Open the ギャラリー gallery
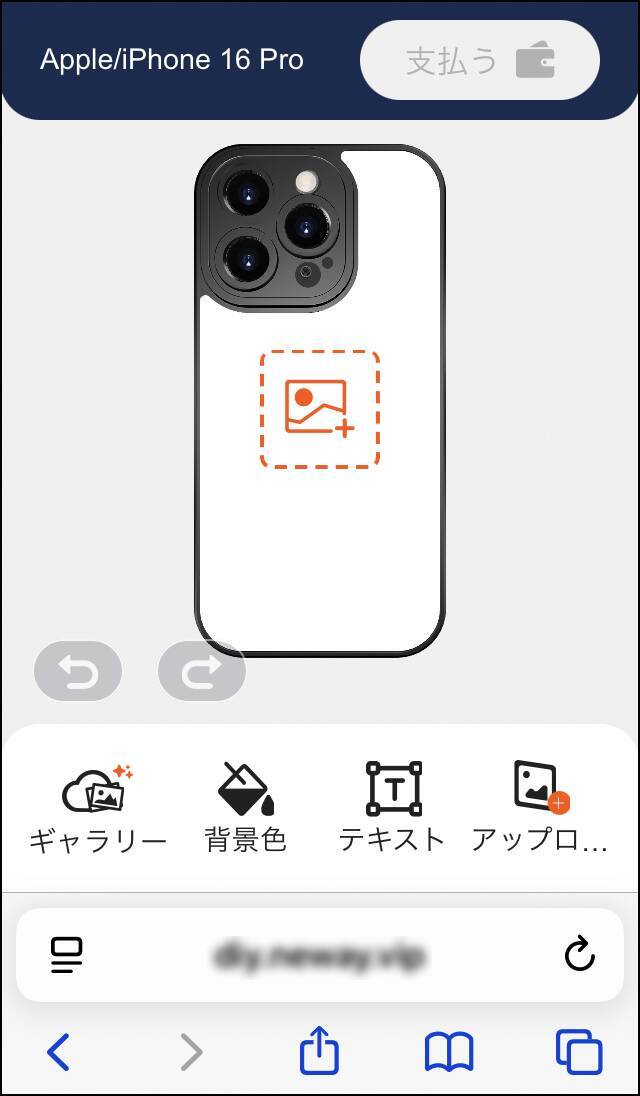Viewport: 640px width, 1096px height. pos(97,807)
